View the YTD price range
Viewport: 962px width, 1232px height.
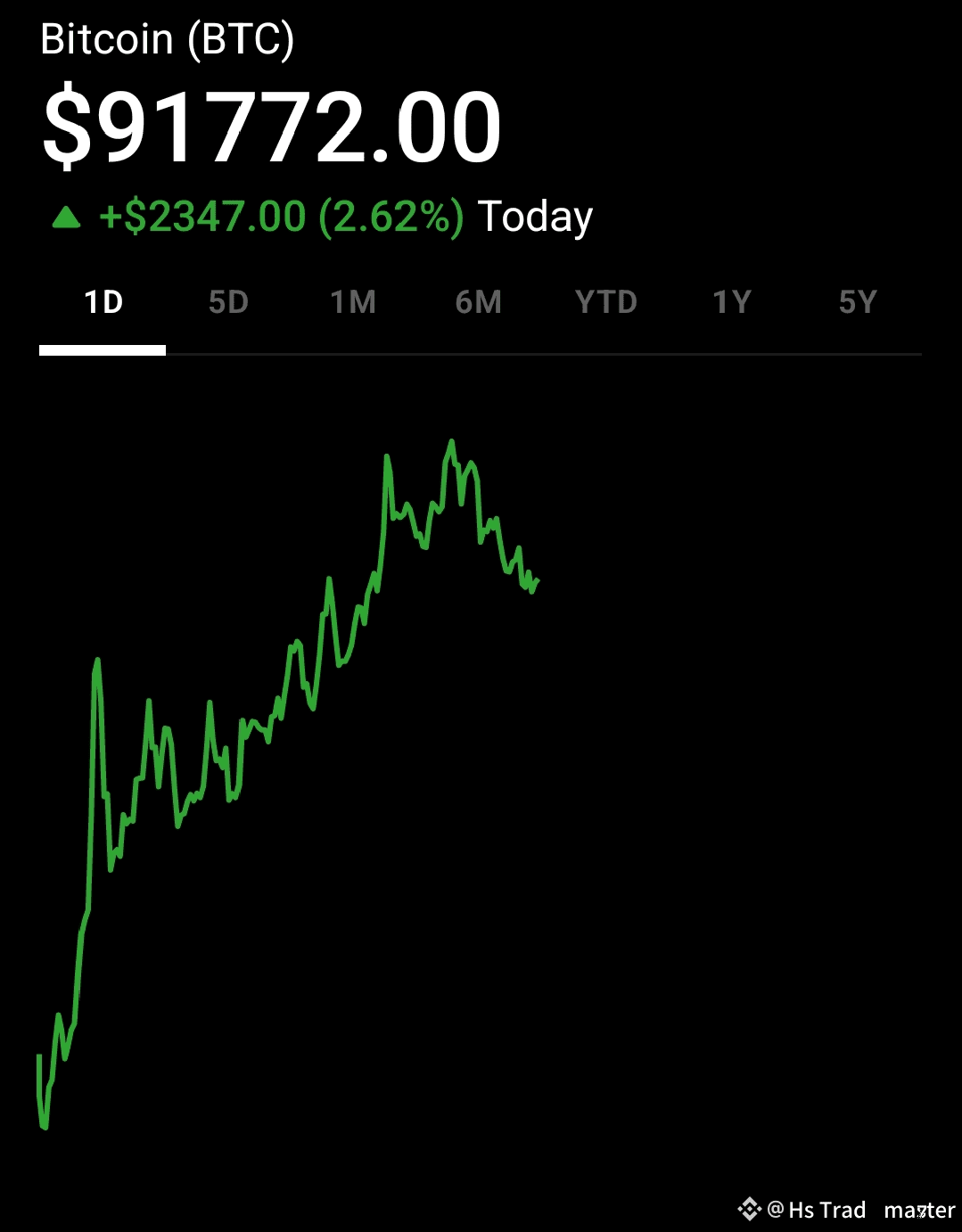pyautogui.click(x=606, y=303)
